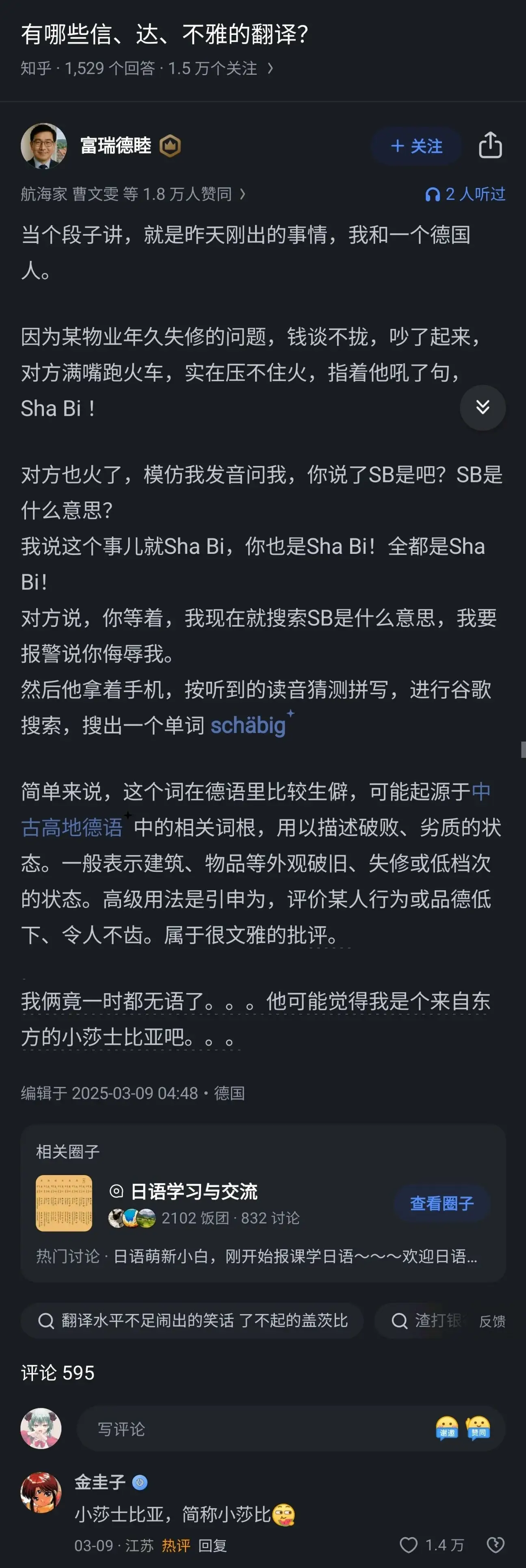Insert the 谢邀 emoji sticker
Screen dimensions: 526x1568
click(x=448, y=1428)
